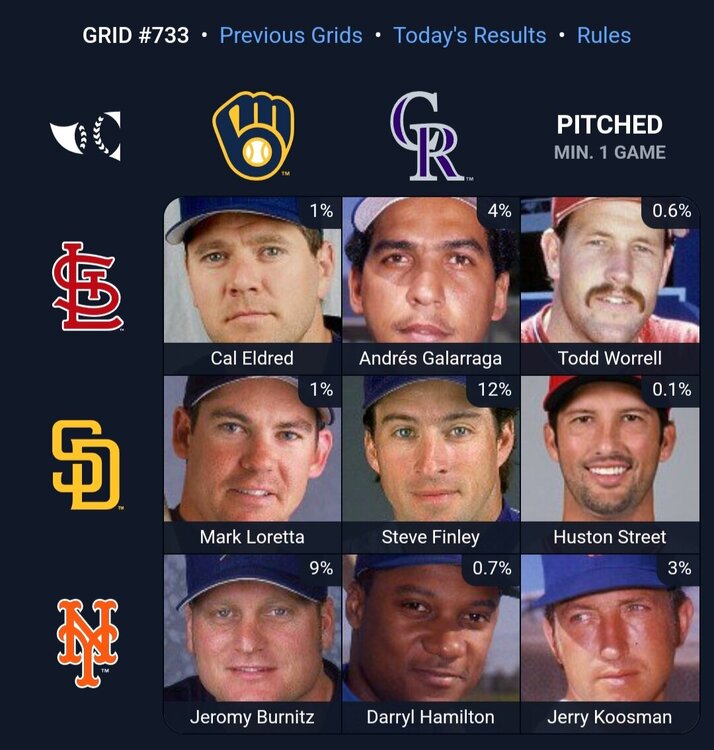Open the Darryl Hamilton cell
This screenshot has height=750, width=714.
coord(430,643)
